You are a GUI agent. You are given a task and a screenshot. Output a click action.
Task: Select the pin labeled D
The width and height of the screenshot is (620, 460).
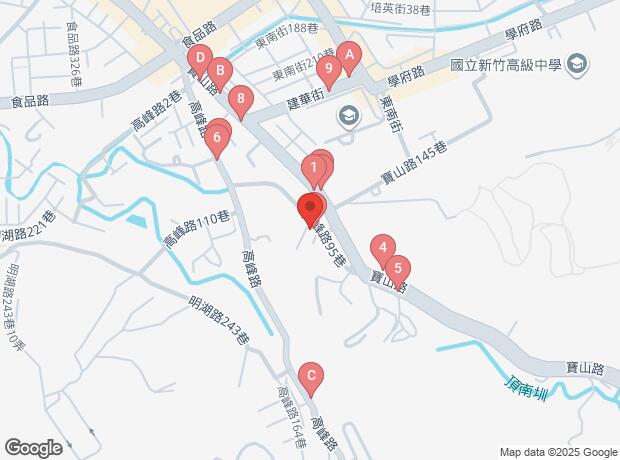click(200, 60)
